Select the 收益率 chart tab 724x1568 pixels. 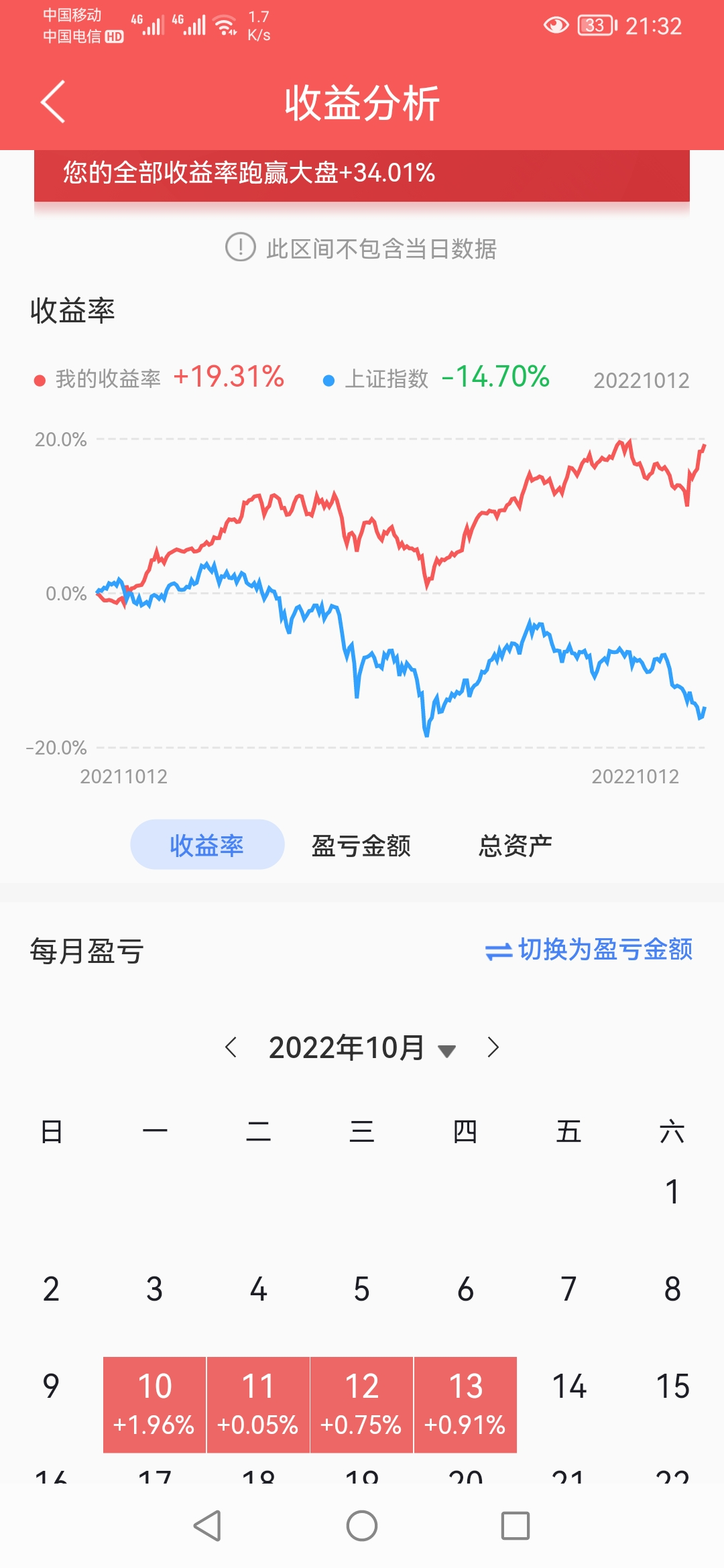pyautogui.click(x=207, y=846)
